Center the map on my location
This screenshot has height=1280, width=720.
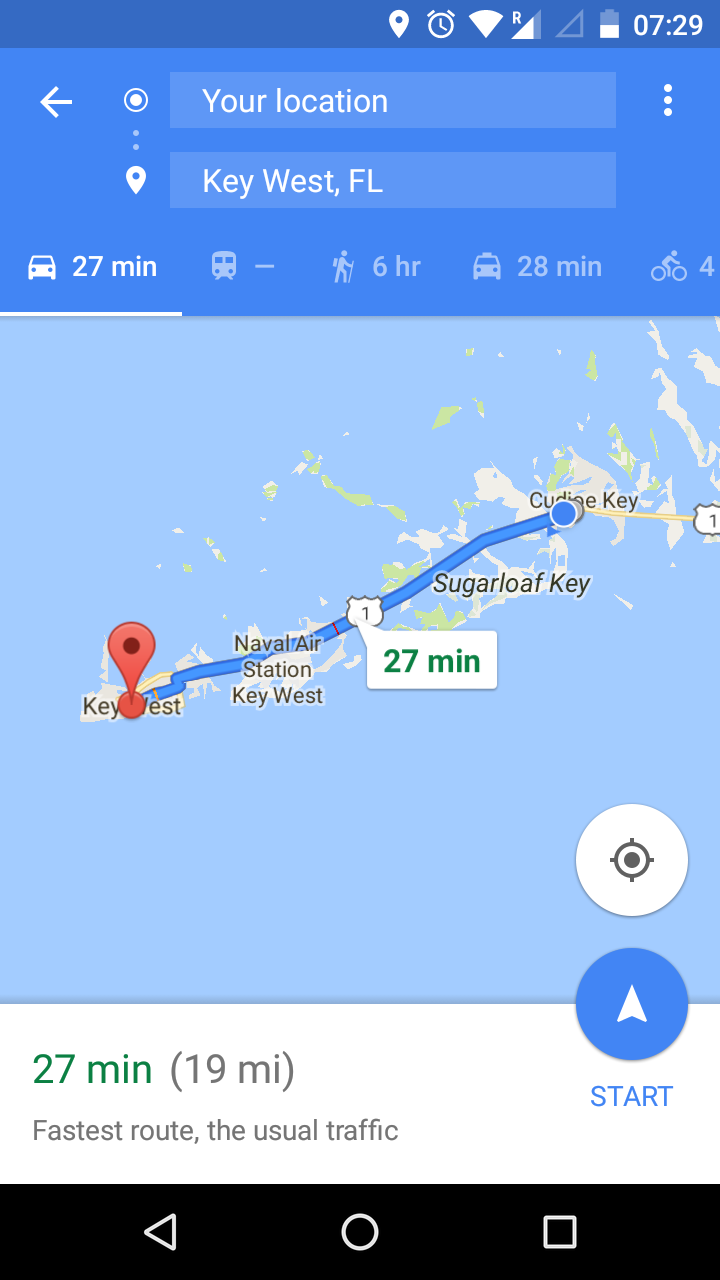tap(631, 860)
